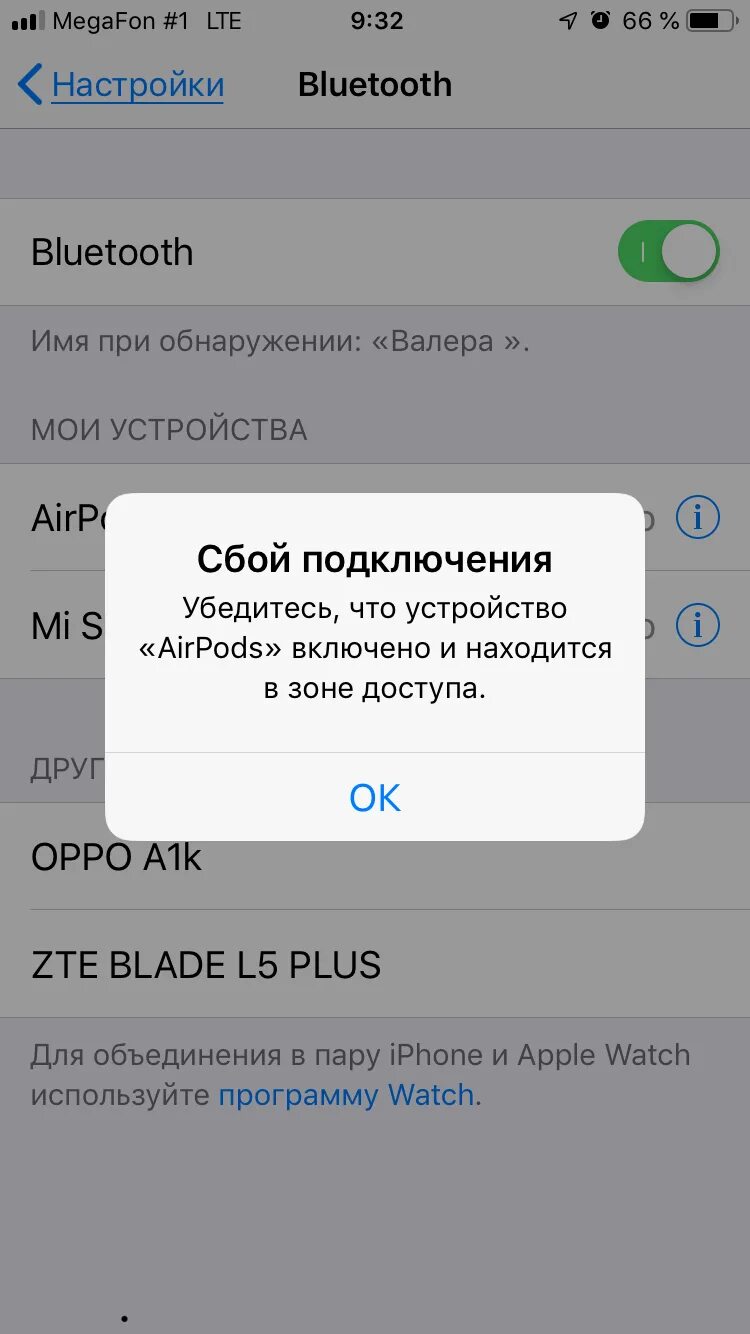Connect to OPPO A1k

[375, 856]
